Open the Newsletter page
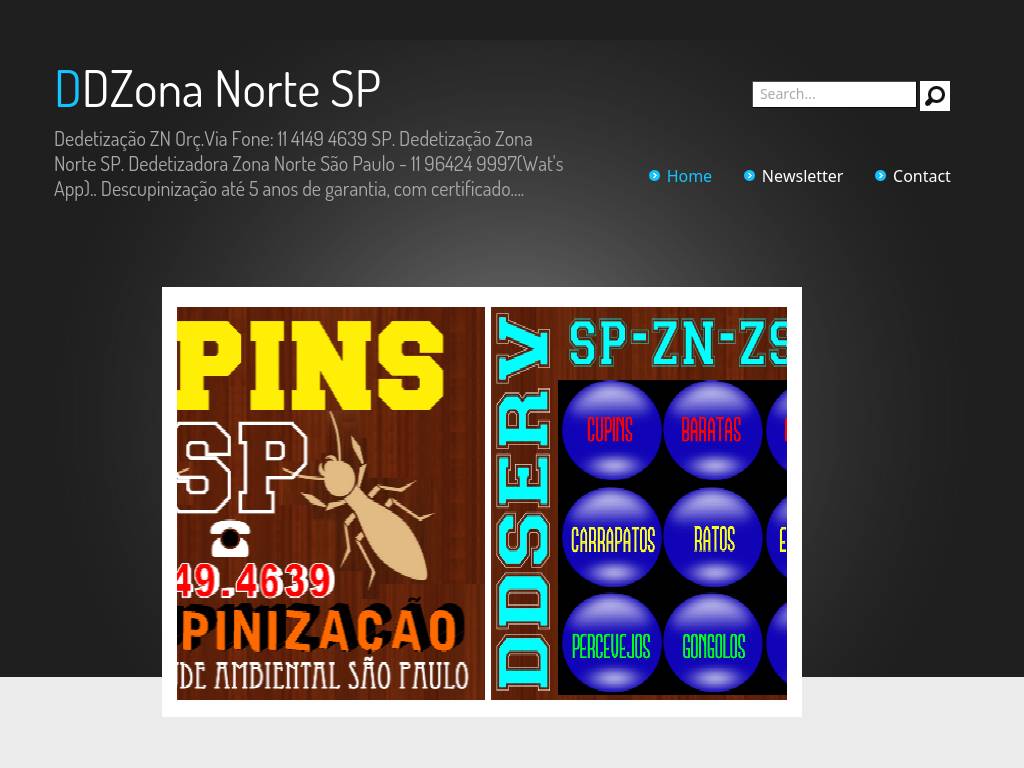 (x=802, y=176)
